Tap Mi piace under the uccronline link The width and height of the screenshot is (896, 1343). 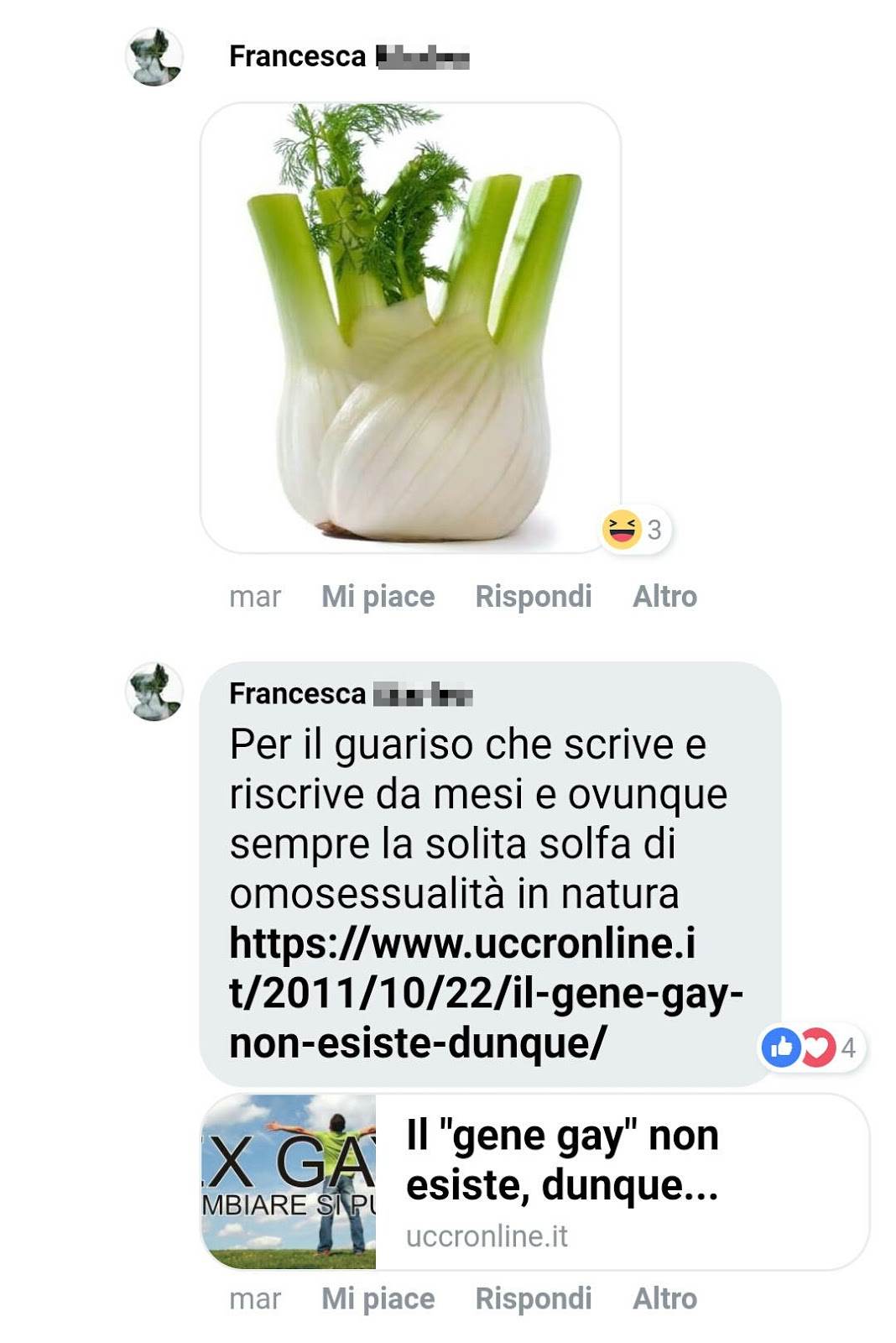coord(378,1299)
